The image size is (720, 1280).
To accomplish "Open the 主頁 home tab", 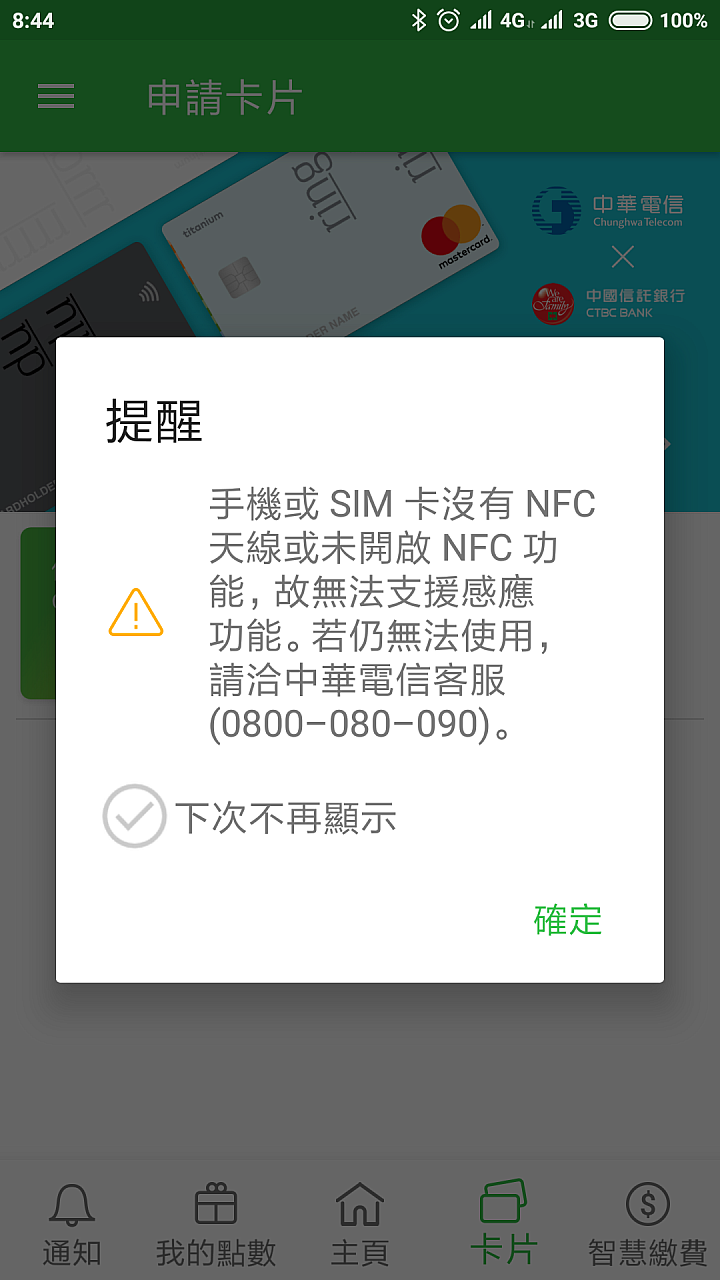I will tap(360, 1225).
